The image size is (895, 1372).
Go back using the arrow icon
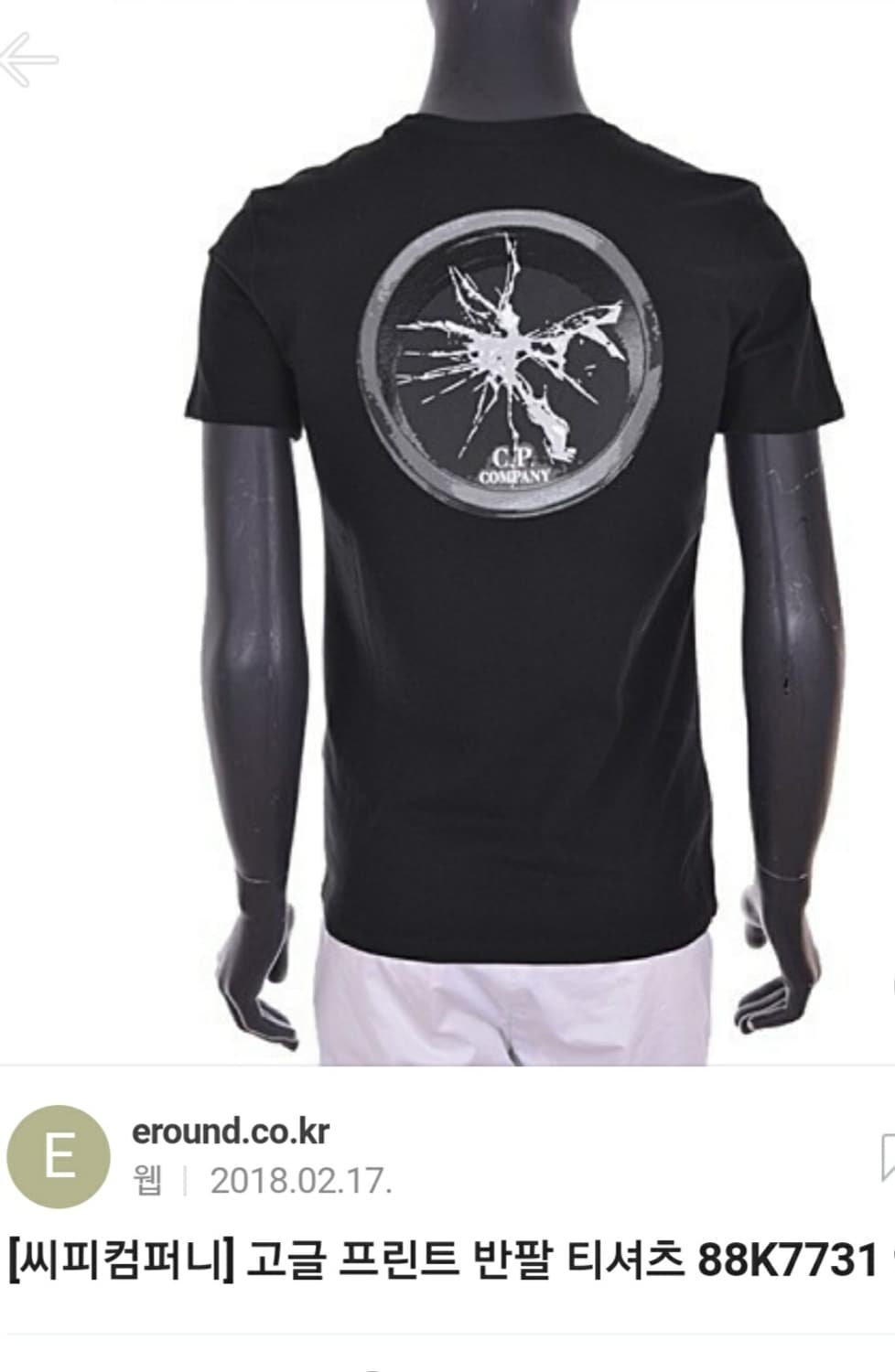click(28, 59)
